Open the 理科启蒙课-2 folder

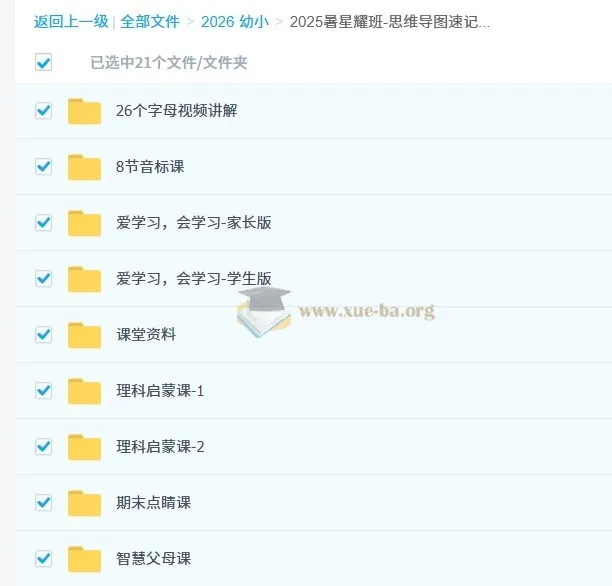160,447
